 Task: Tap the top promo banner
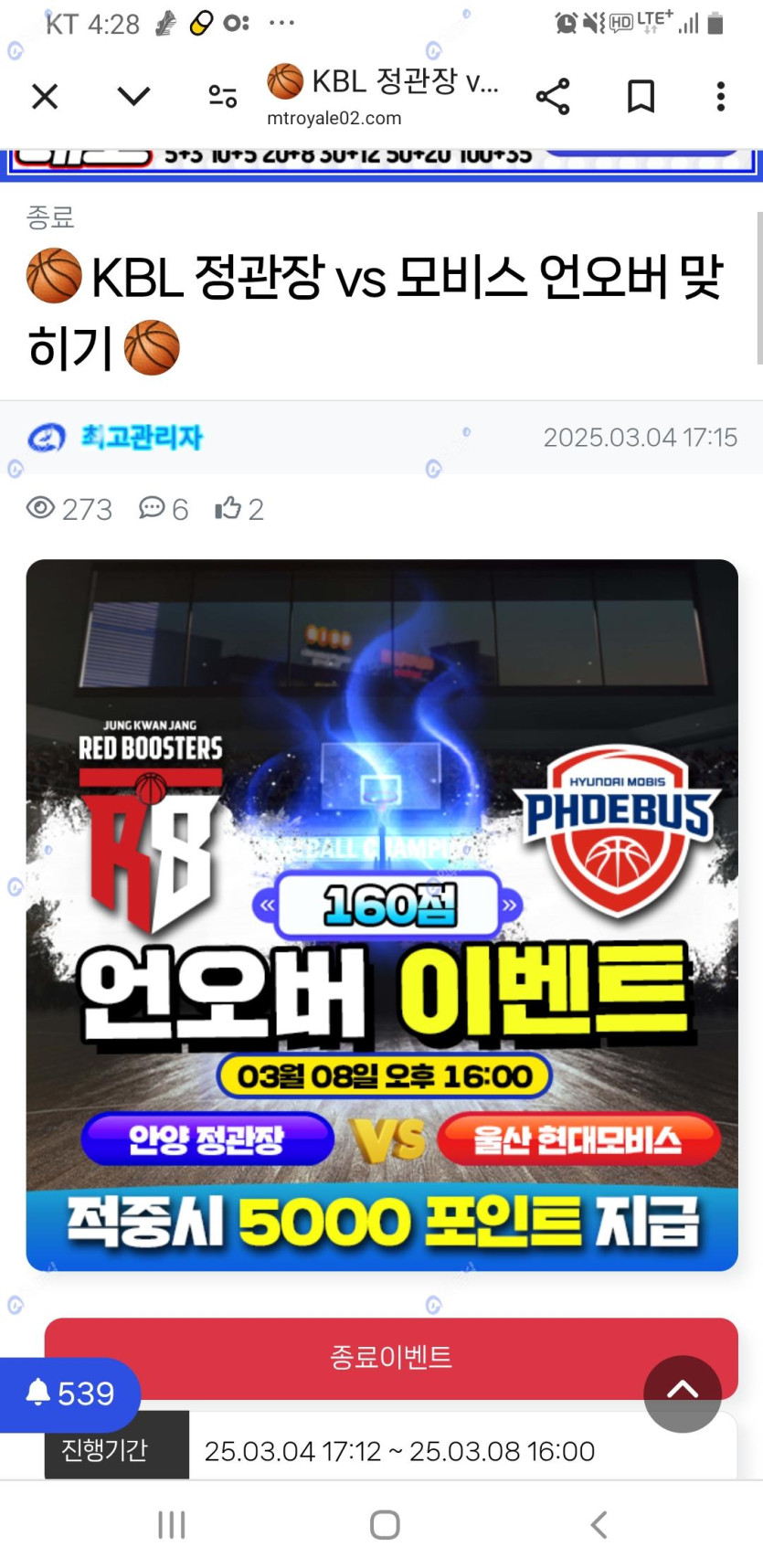click(x=381, y=160)
